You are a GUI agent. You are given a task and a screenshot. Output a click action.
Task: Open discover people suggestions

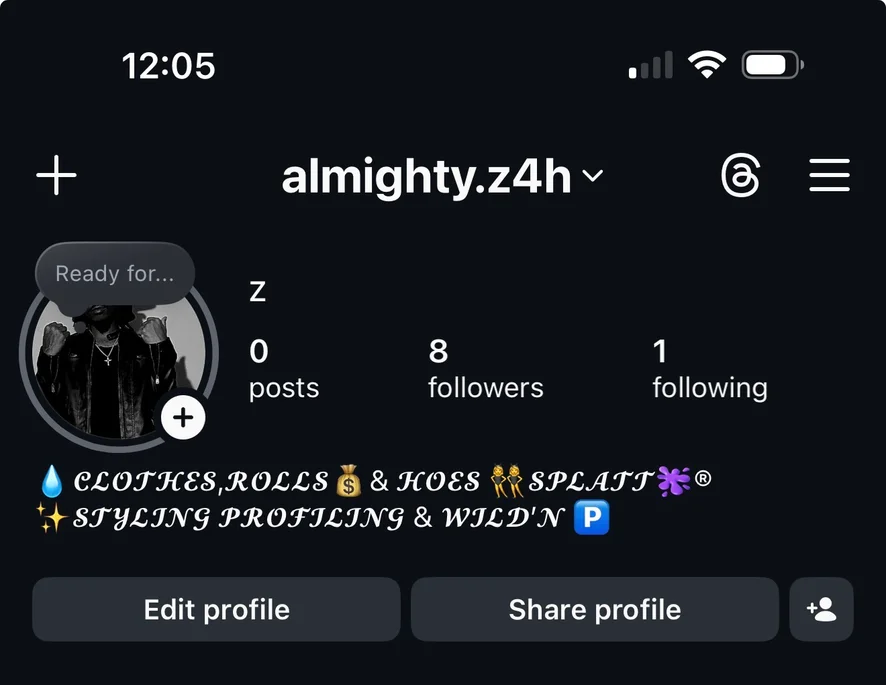coord(821,609)
